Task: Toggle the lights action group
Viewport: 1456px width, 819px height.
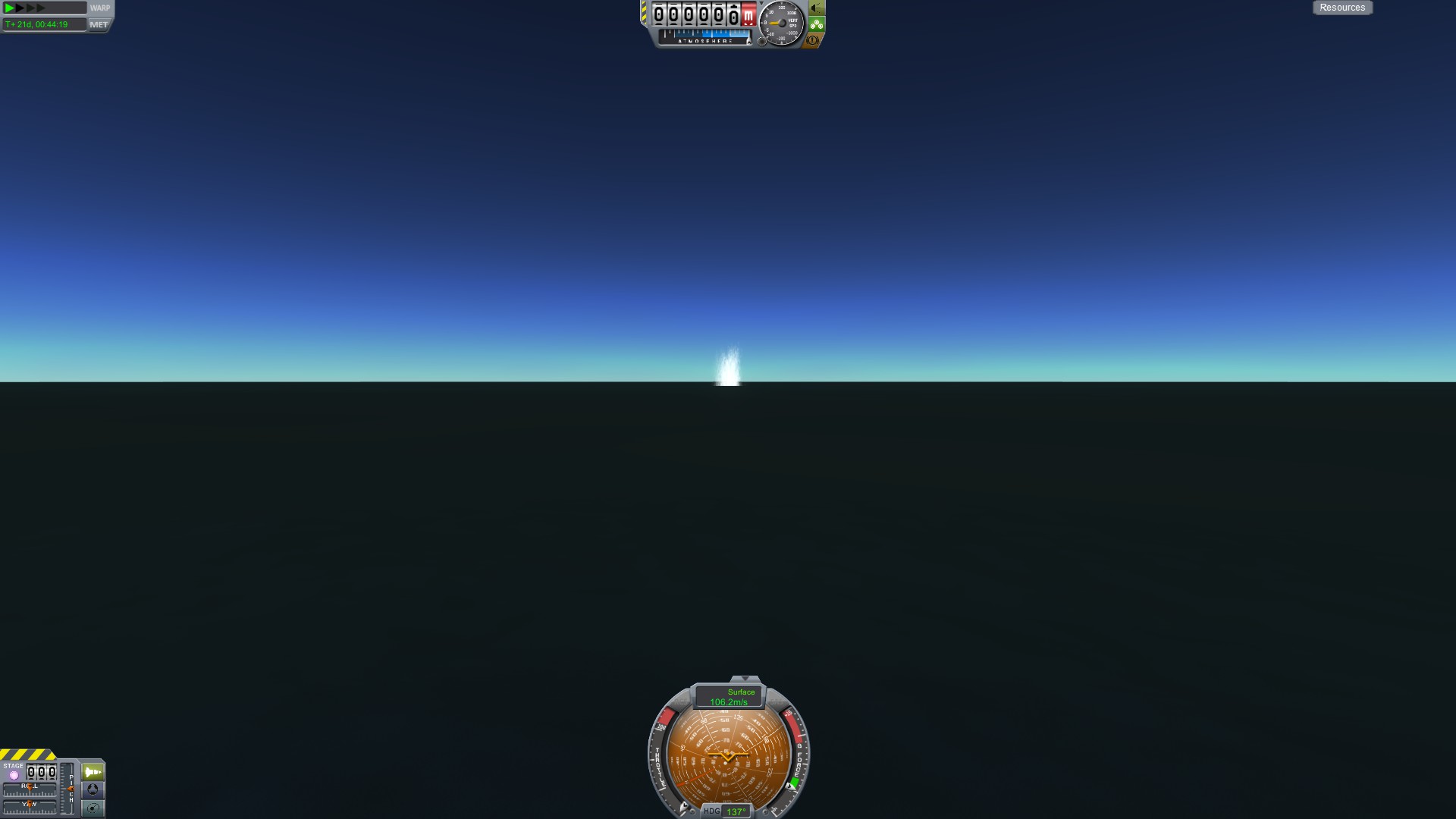Action: [817, 8]
